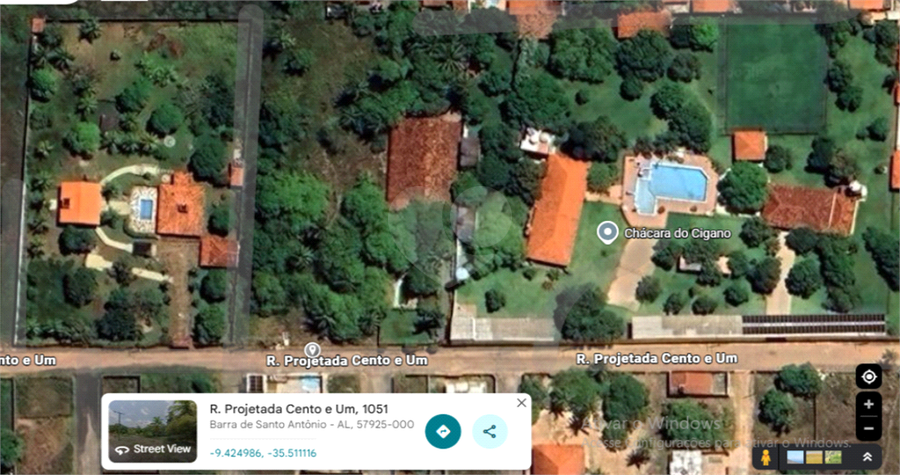Dismiss the address info card
This screenshot has width=900, height=475.
pos(521,403)
